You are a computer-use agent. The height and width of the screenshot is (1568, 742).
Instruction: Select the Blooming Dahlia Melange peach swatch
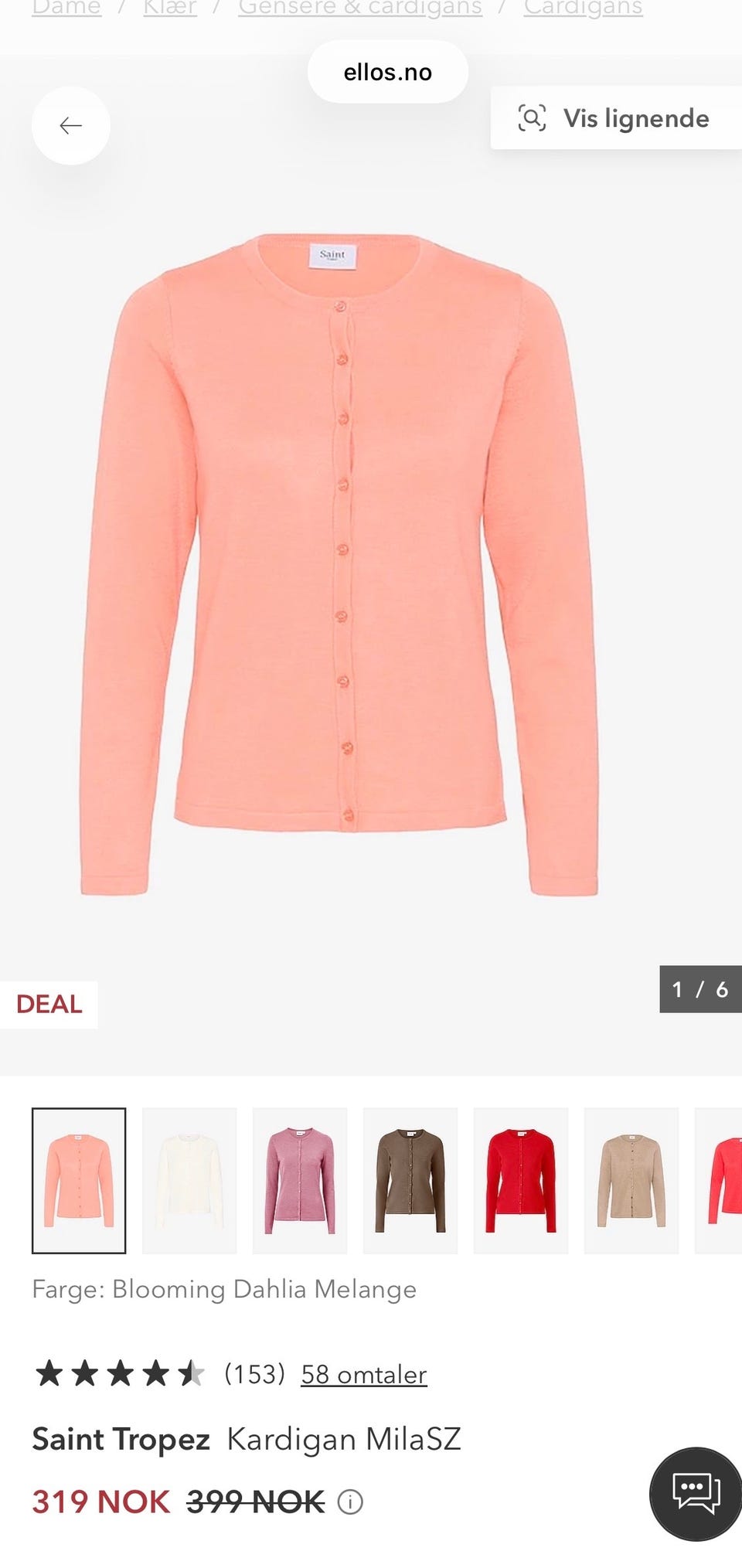pos(79,1180)
